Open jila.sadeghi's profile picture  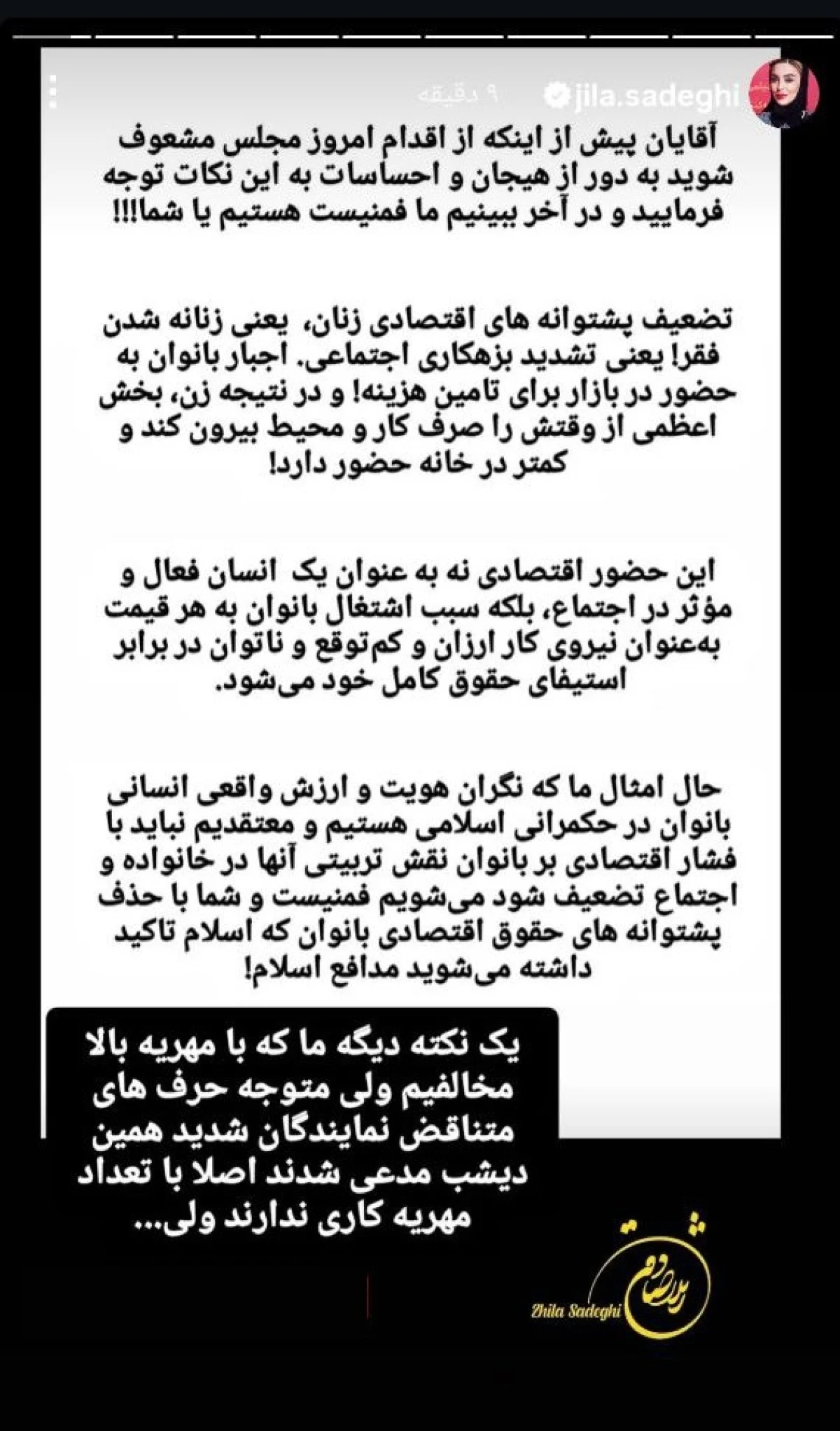[785, 94]
